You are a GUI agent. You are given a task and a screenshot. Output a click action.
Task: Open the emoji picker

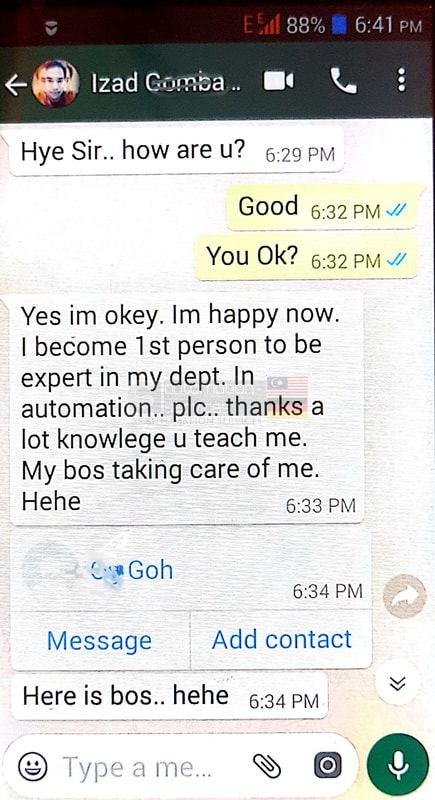[33, 766]
